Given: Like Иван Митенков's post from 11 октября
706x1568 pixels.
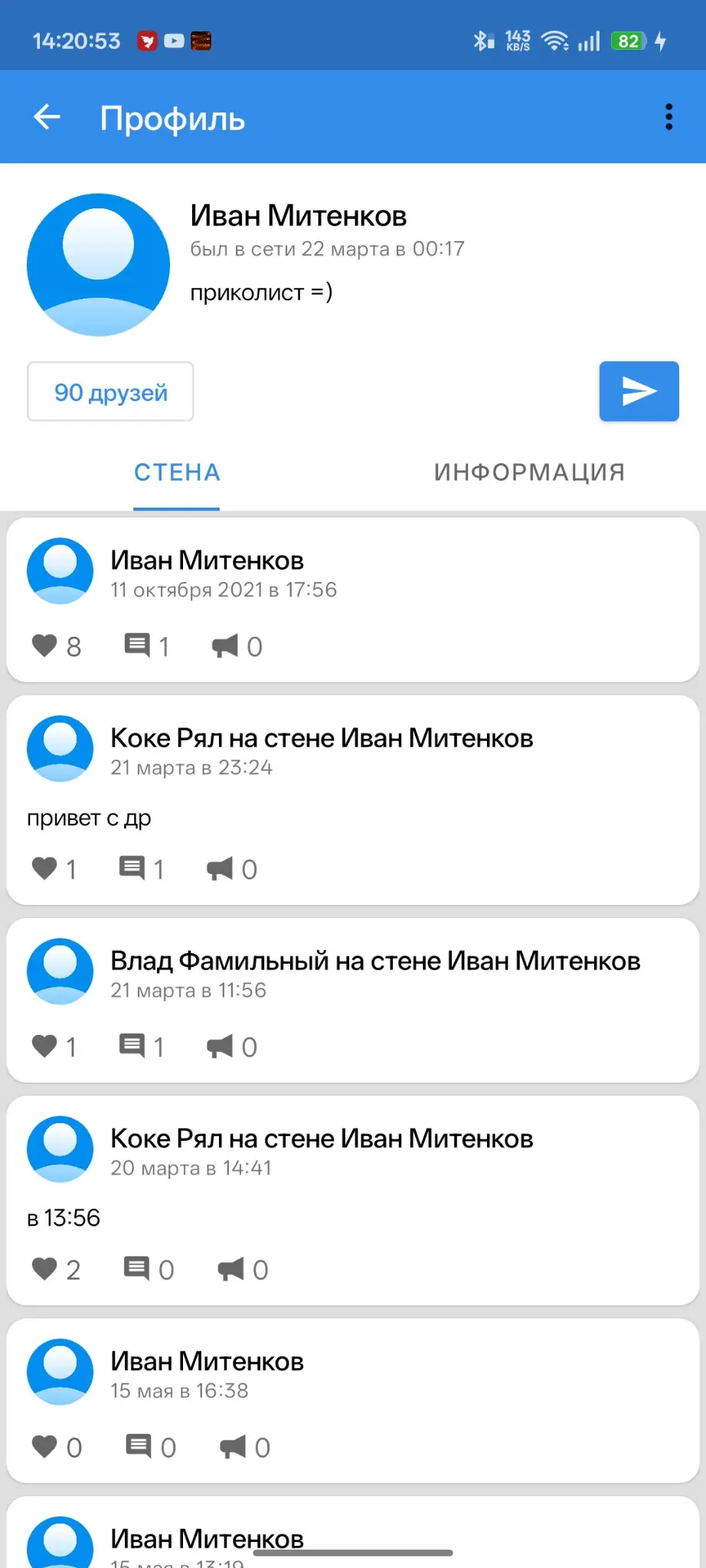Looking at the screenshot, I should click(46, 646).
